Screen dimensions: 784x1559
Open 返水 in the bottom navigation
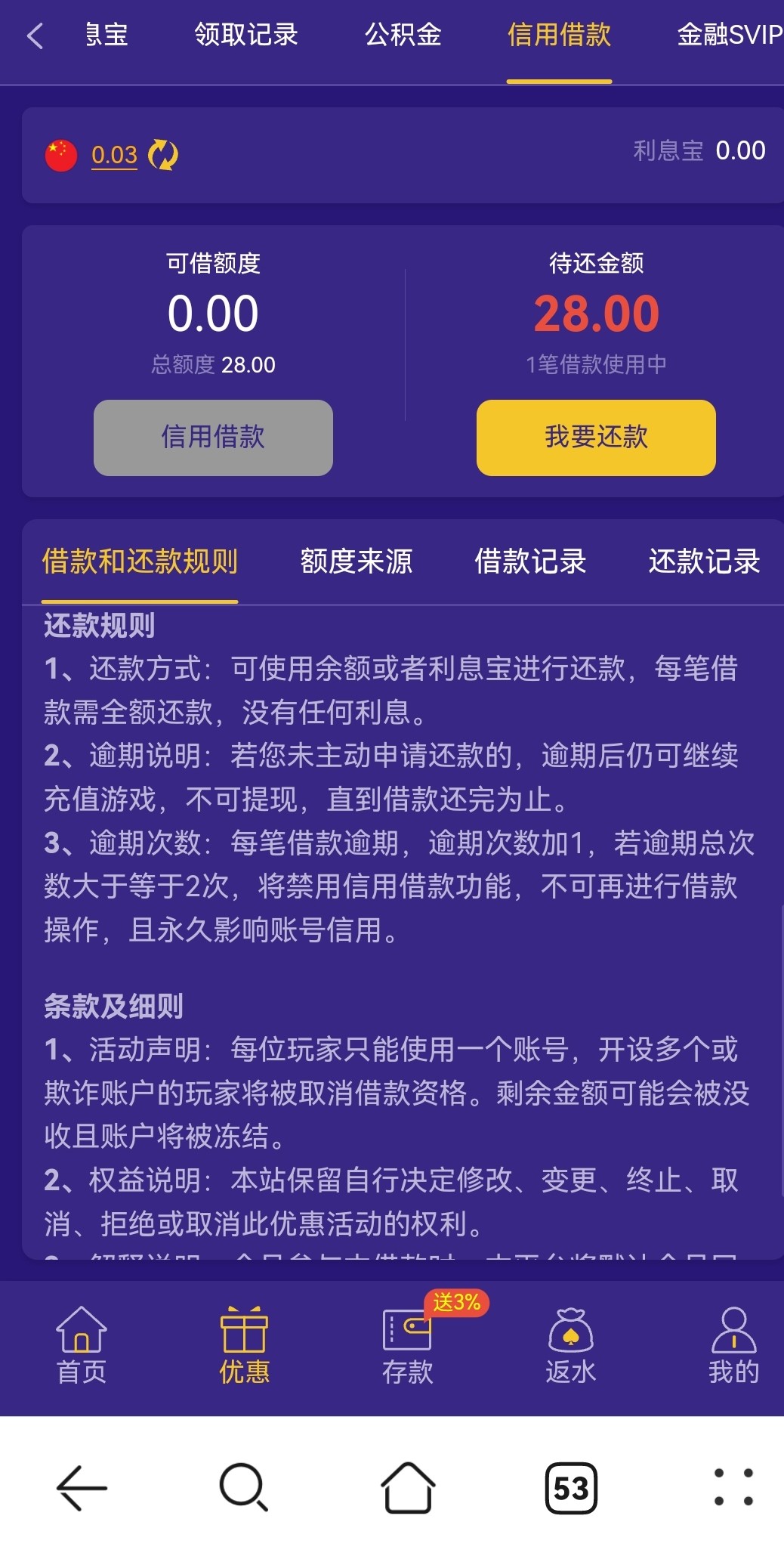click(571, 1346)
